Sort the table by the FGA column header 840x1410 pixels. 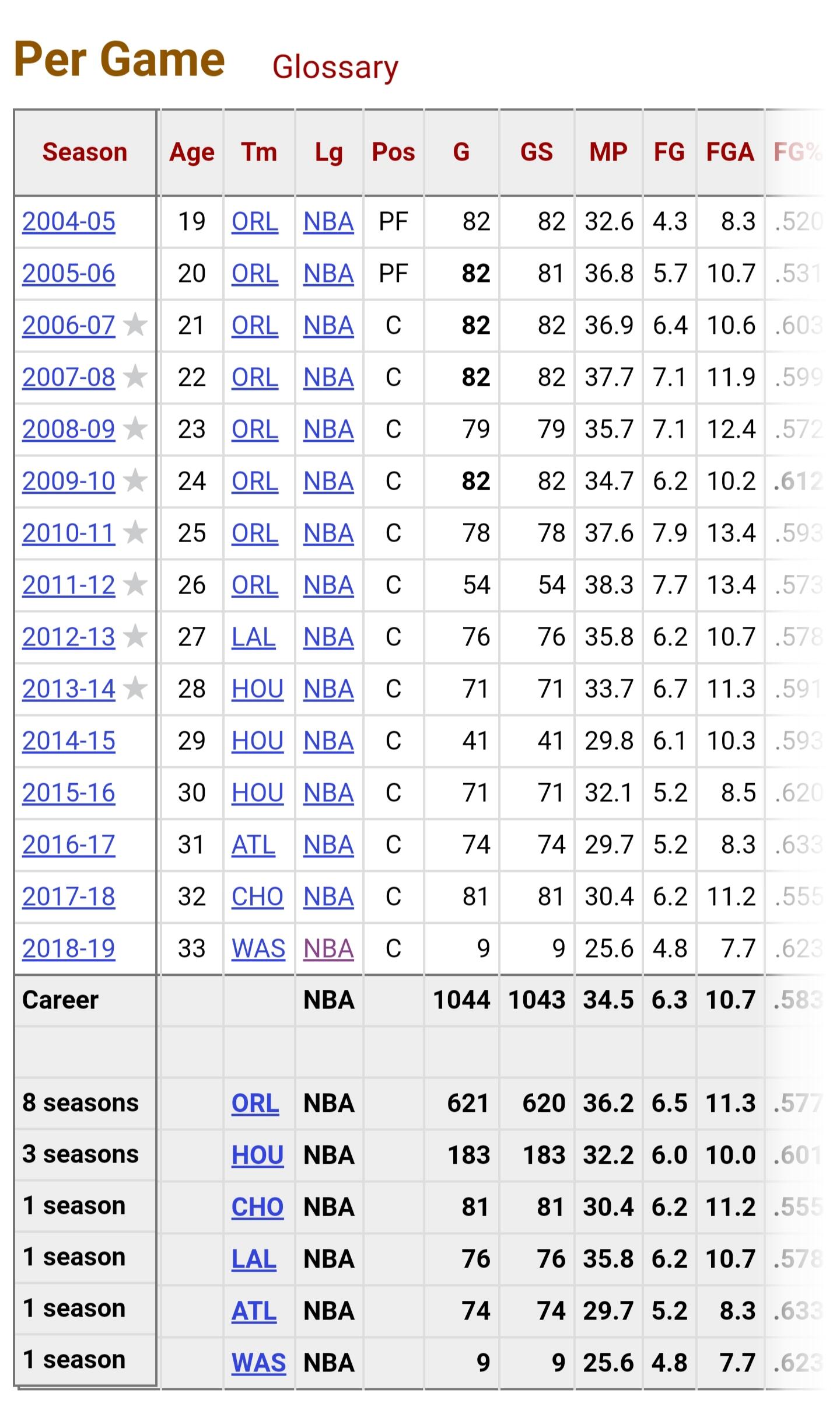click(730, 152)
